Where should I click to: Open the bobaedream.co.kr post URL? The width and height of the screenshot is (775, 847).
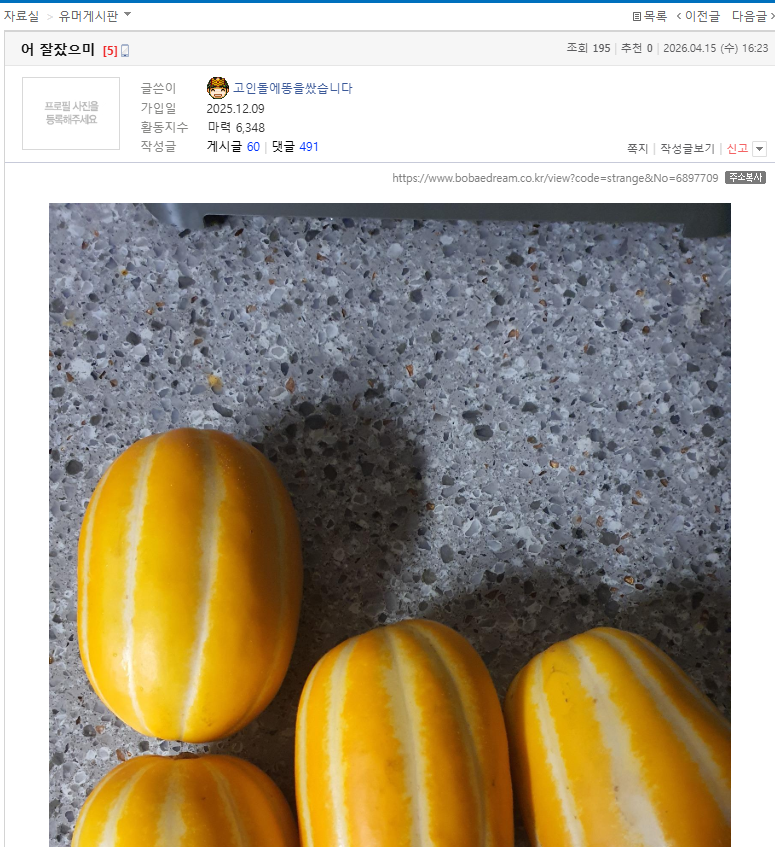pyautogui.click(x=554, y=176)
